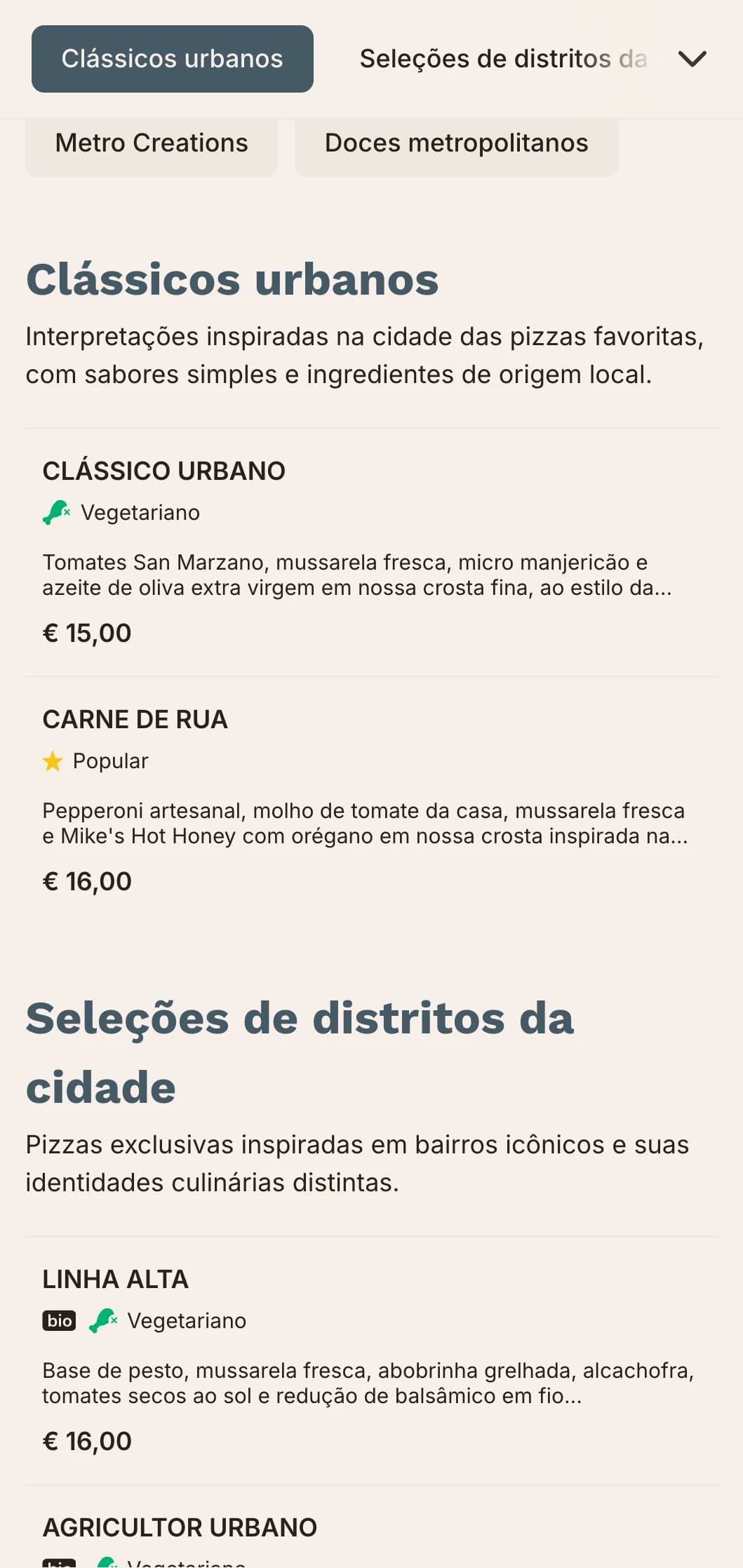Expand the menu categories dropdown arrow
Viewport: 743px width, 1568px height.
point(692,59)
